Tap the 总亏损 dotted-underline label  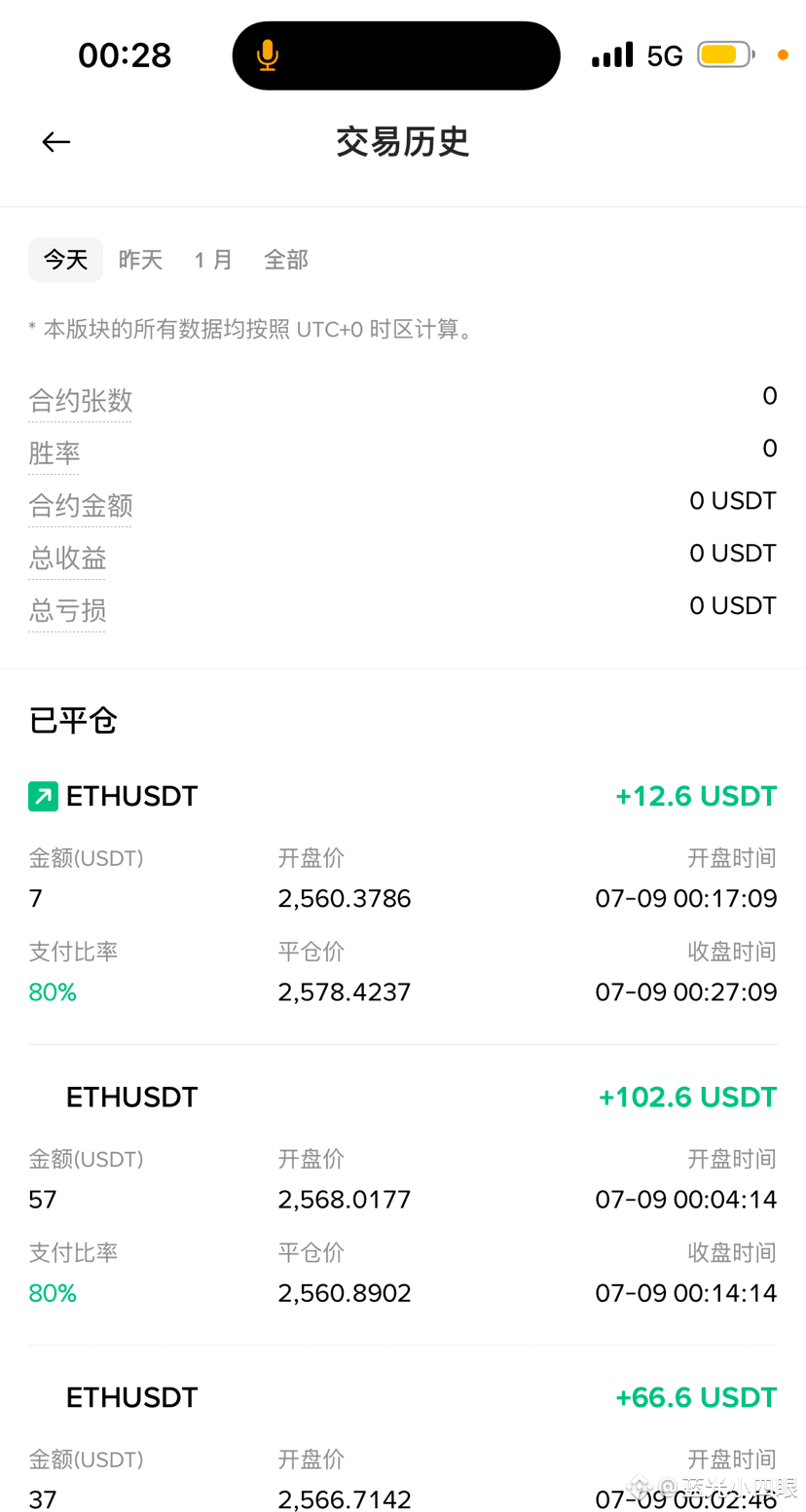point(67,611)
